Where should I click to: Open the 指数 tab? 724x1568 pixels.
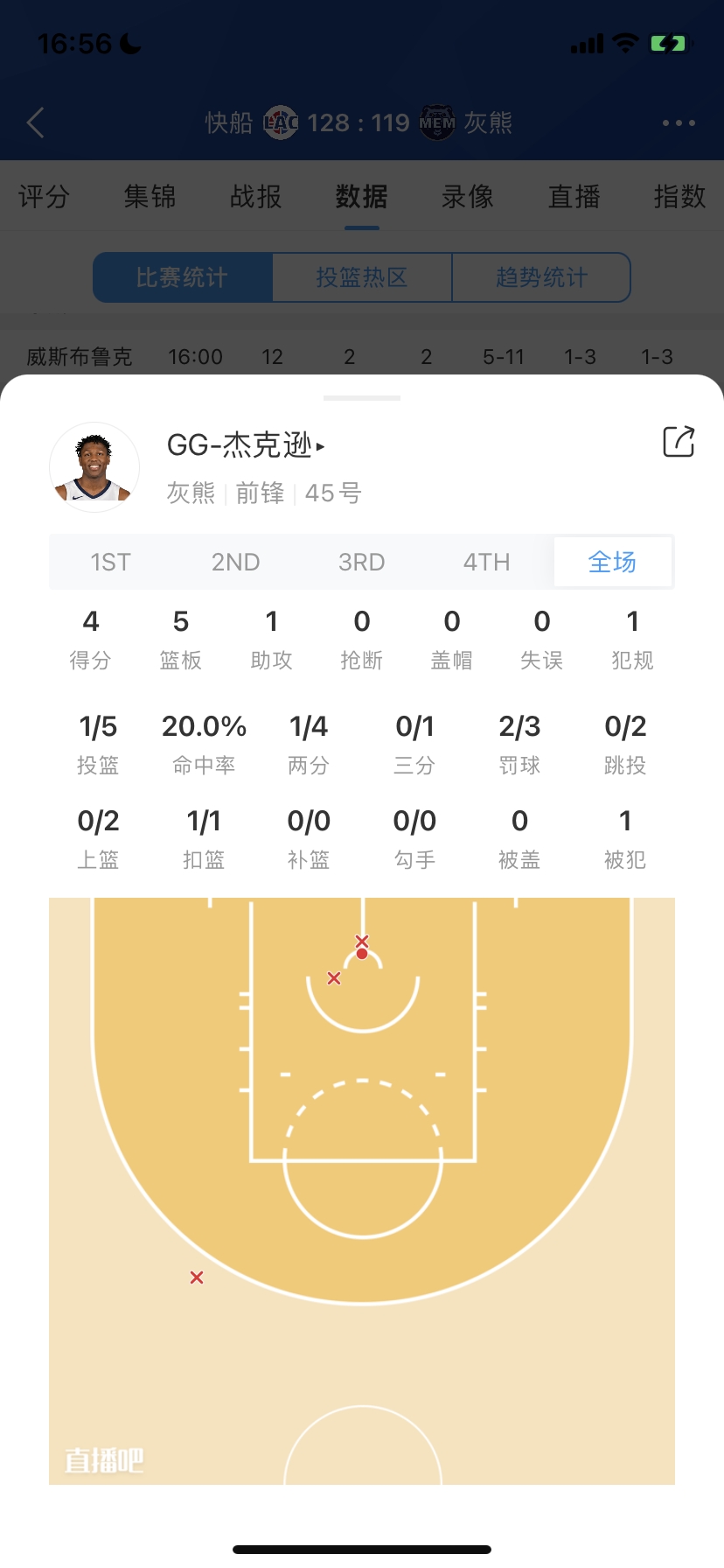679,196
